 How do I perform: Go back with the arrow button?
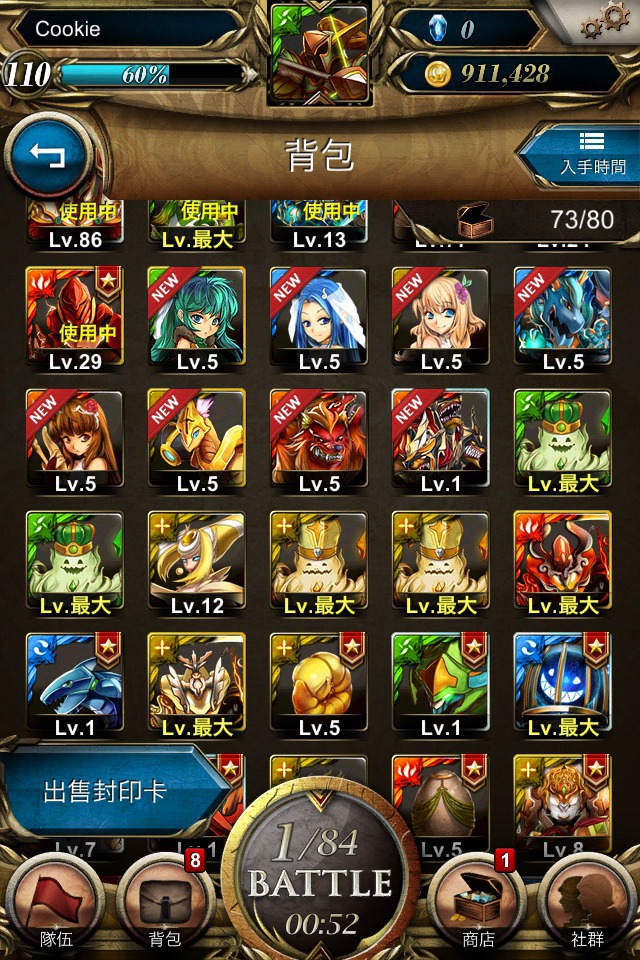(x=47, y=155)
